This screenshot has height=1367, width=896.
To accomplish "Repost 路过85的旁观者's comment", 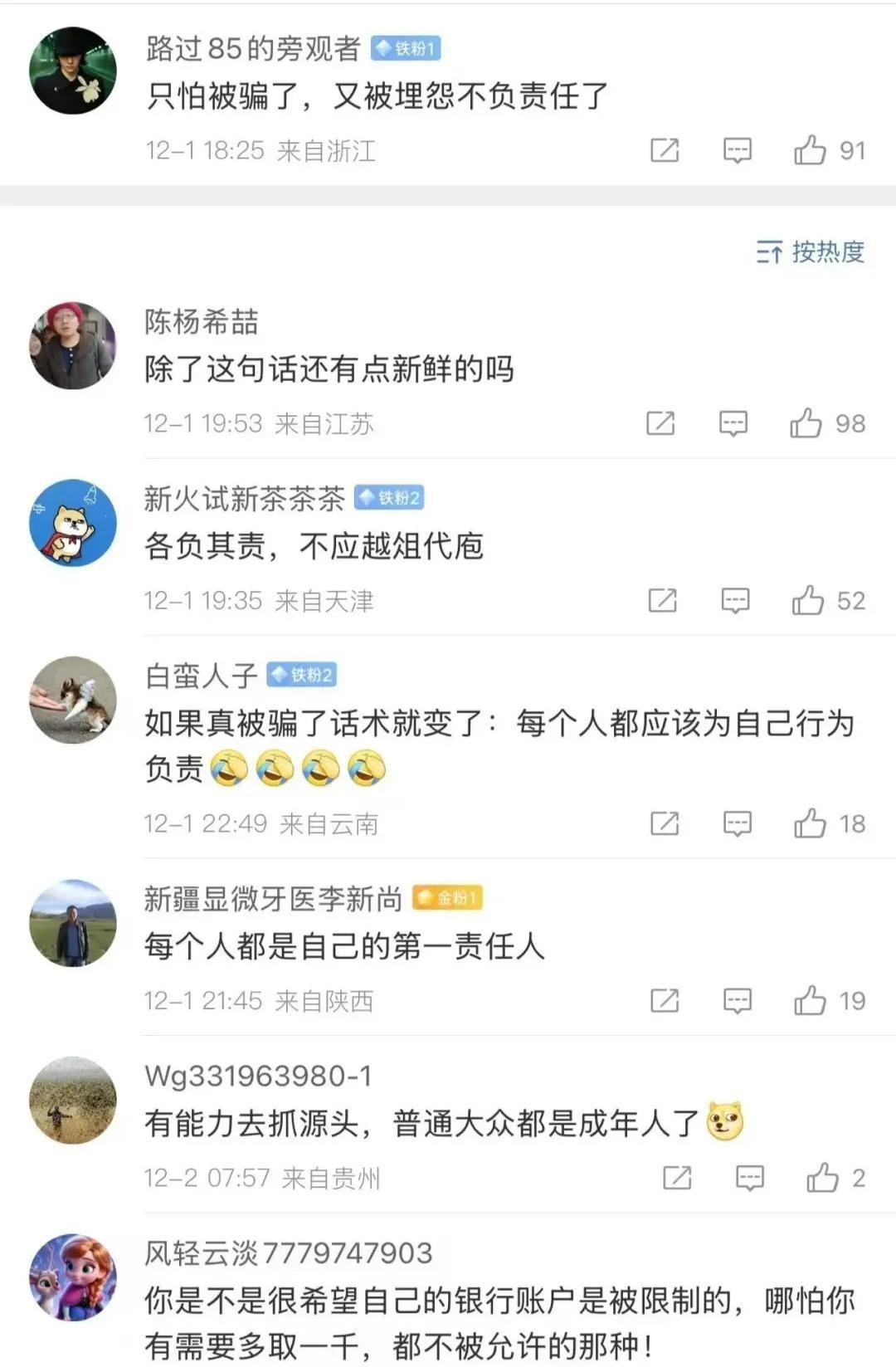I will (665, 150).
